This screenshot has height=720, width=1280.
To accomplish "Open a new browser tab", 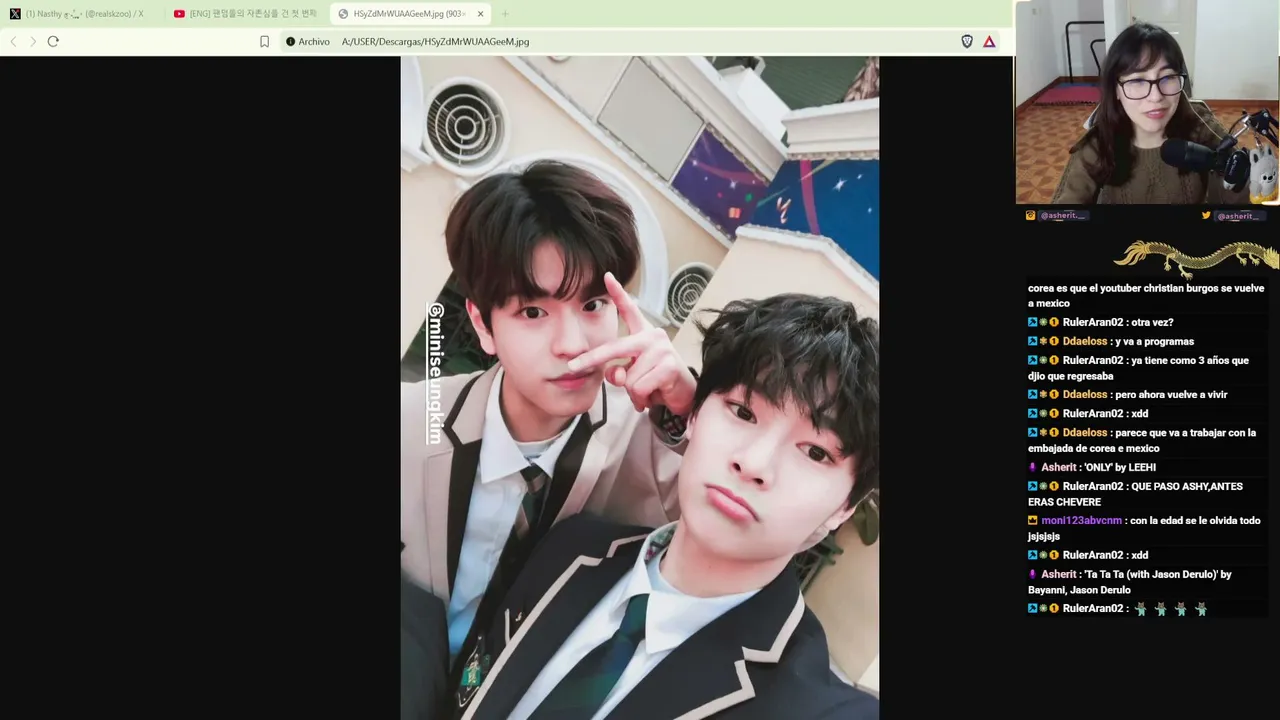I will (505, 14).
